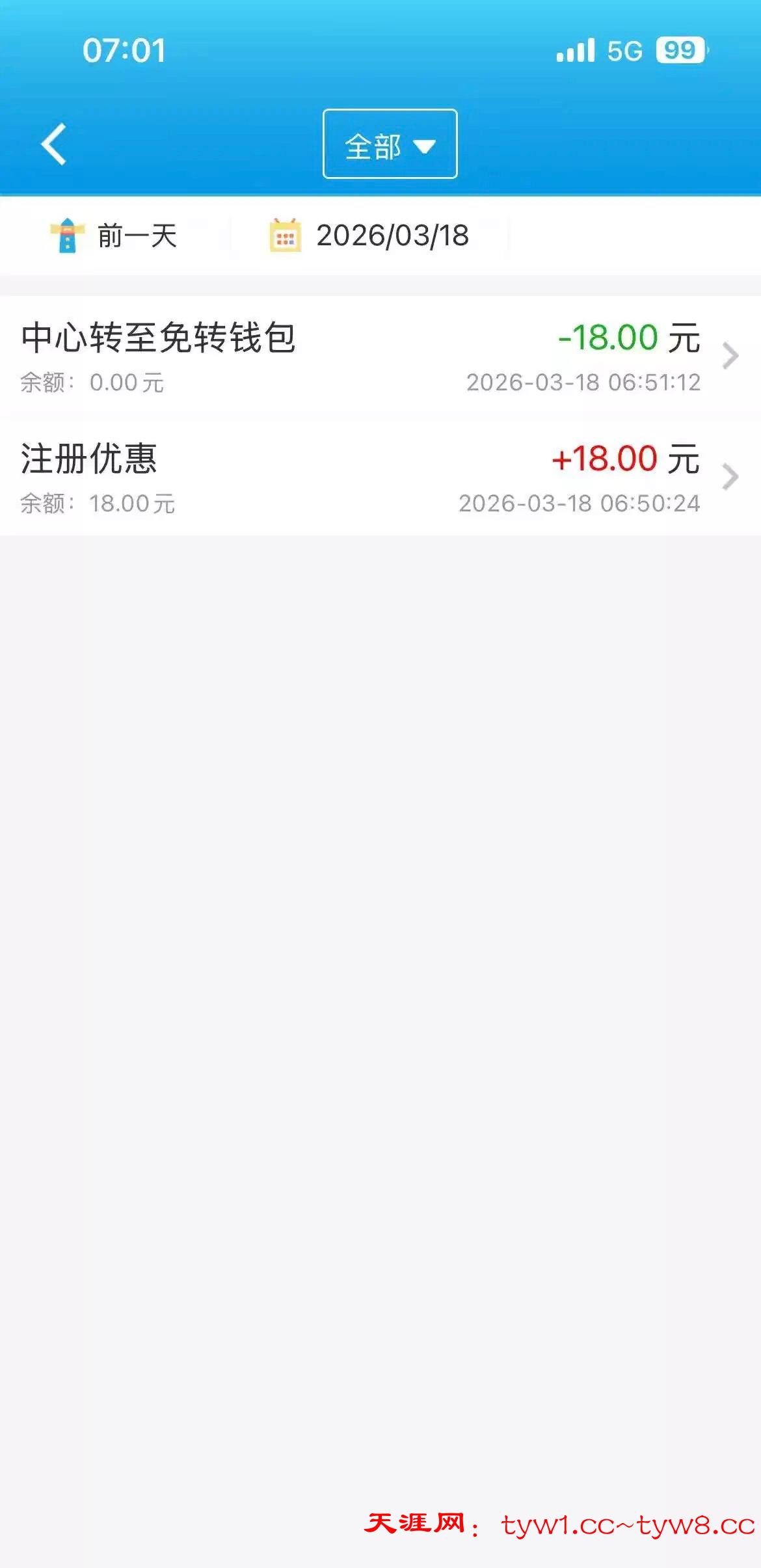Expand the 全部 filter dropdown

tap(390, 144)
